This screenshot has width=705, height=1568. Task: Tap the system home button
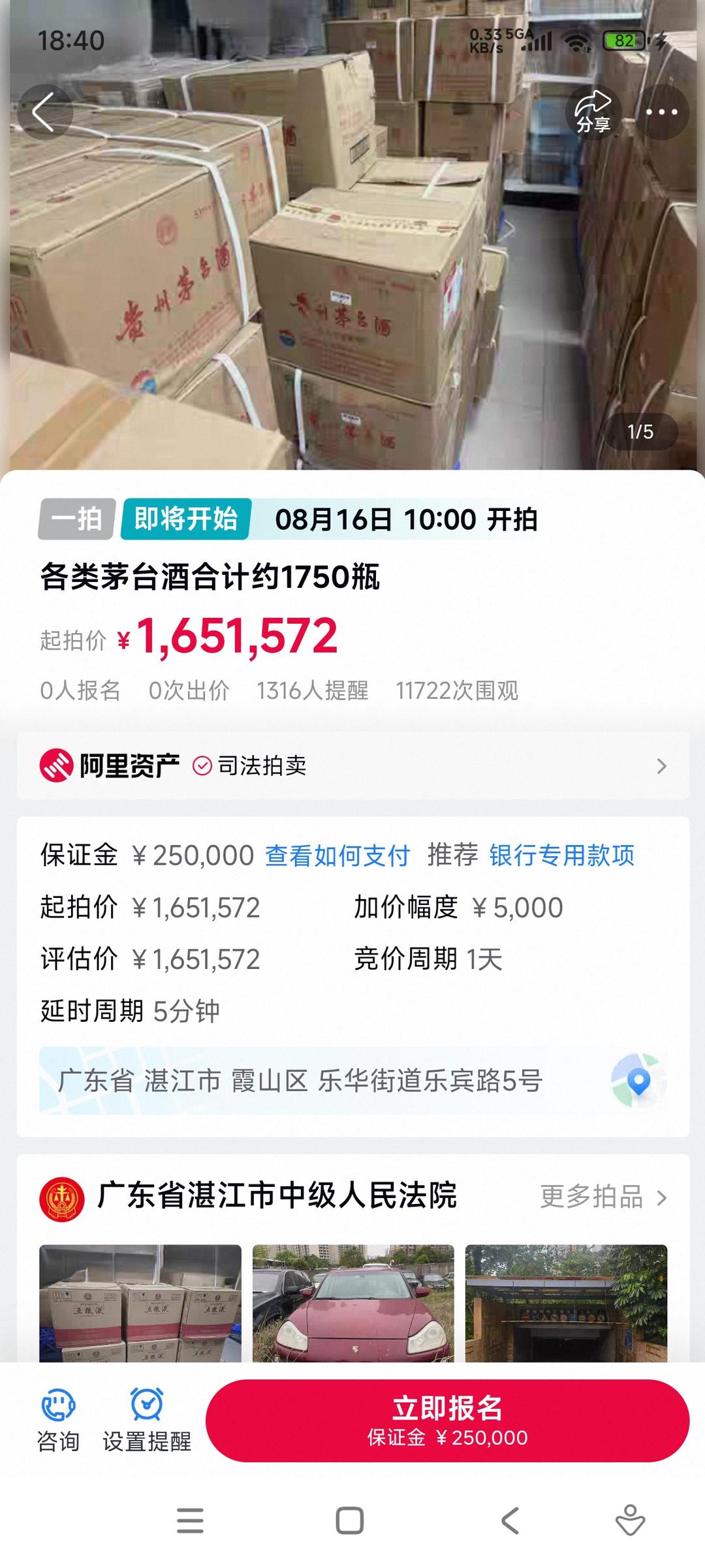tap(349, 1520)
